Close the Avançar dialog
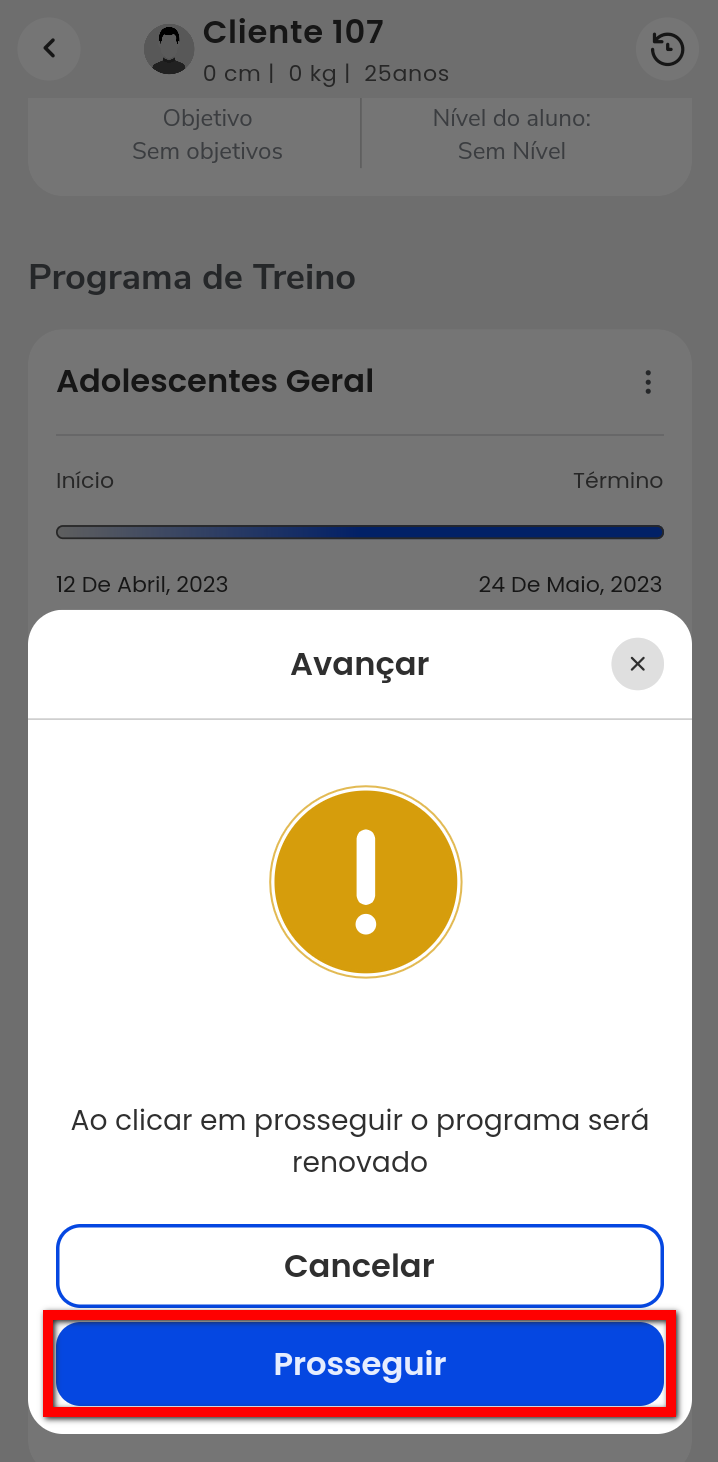The height and width of the screenshot is (1462, 718). (x=637, y=664)
